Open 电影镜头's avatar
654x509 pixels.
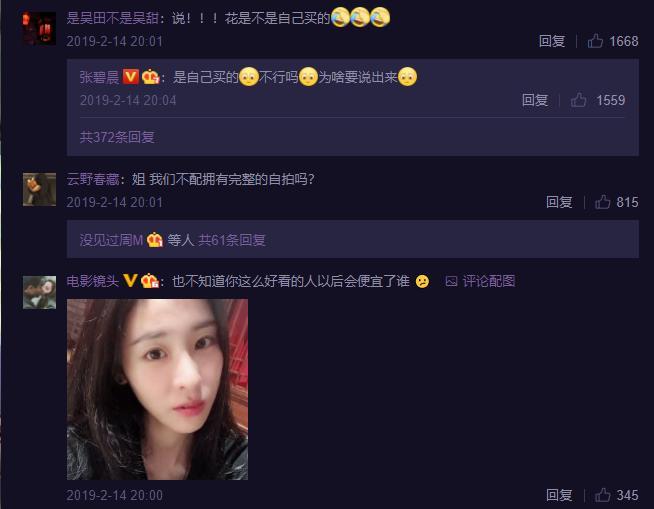pyautogui.click(x=39, y=292)
